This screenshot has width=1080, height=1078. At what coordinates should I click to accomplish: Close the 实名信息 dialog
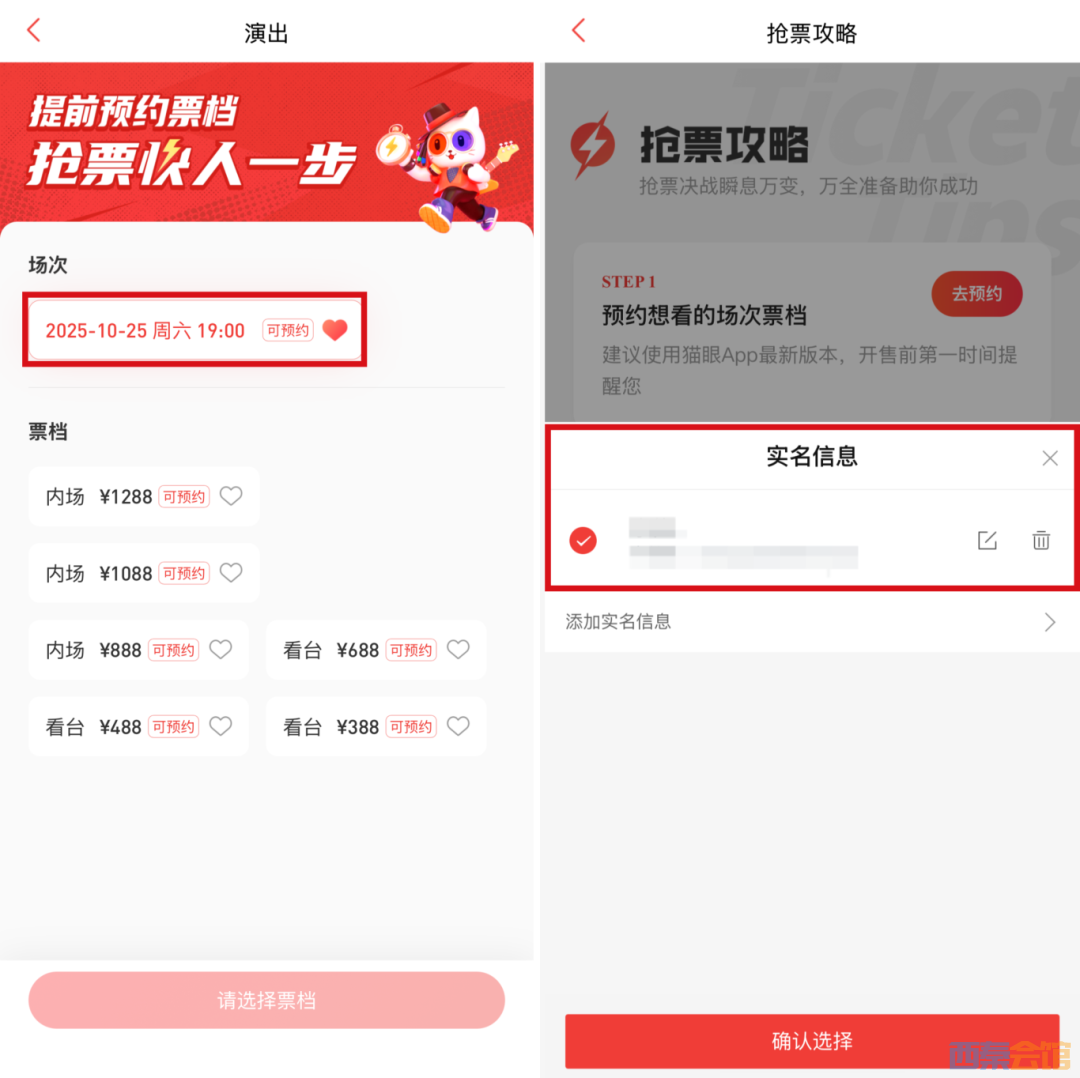click(1049, 458)
